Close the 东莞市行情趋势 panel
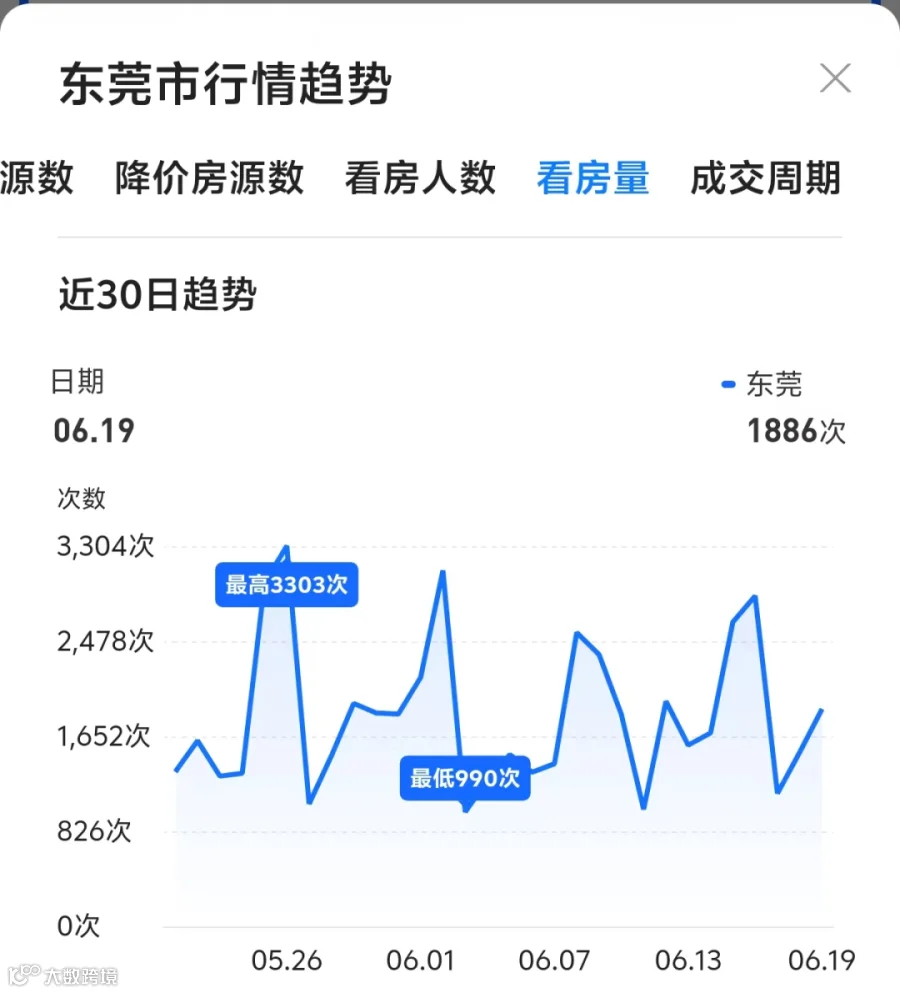 pyautogui.click(x=835, y=78)
